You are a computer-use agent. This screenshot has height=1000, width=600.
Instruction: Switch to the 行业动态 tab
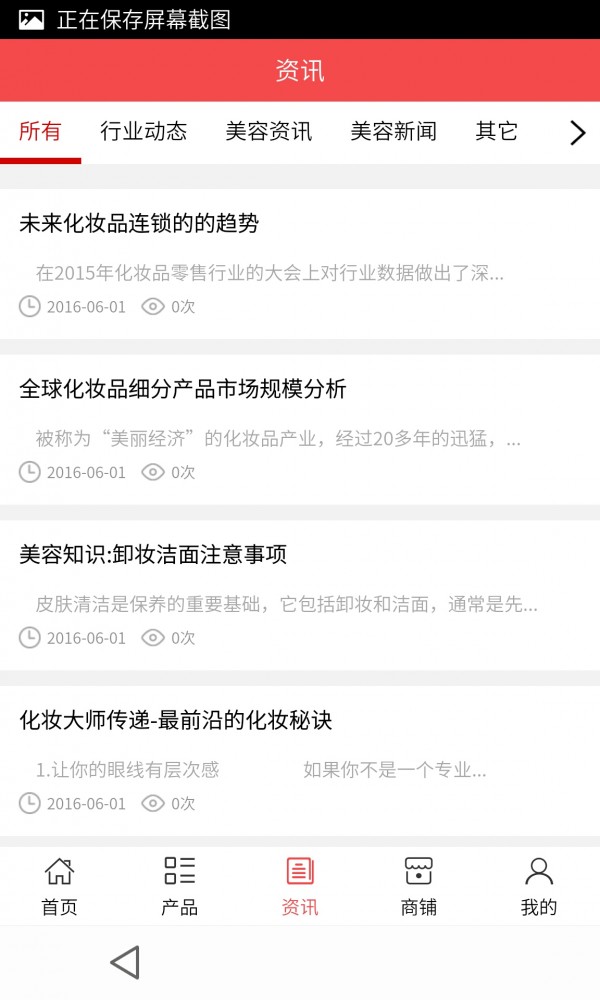[x=143, y=132]
